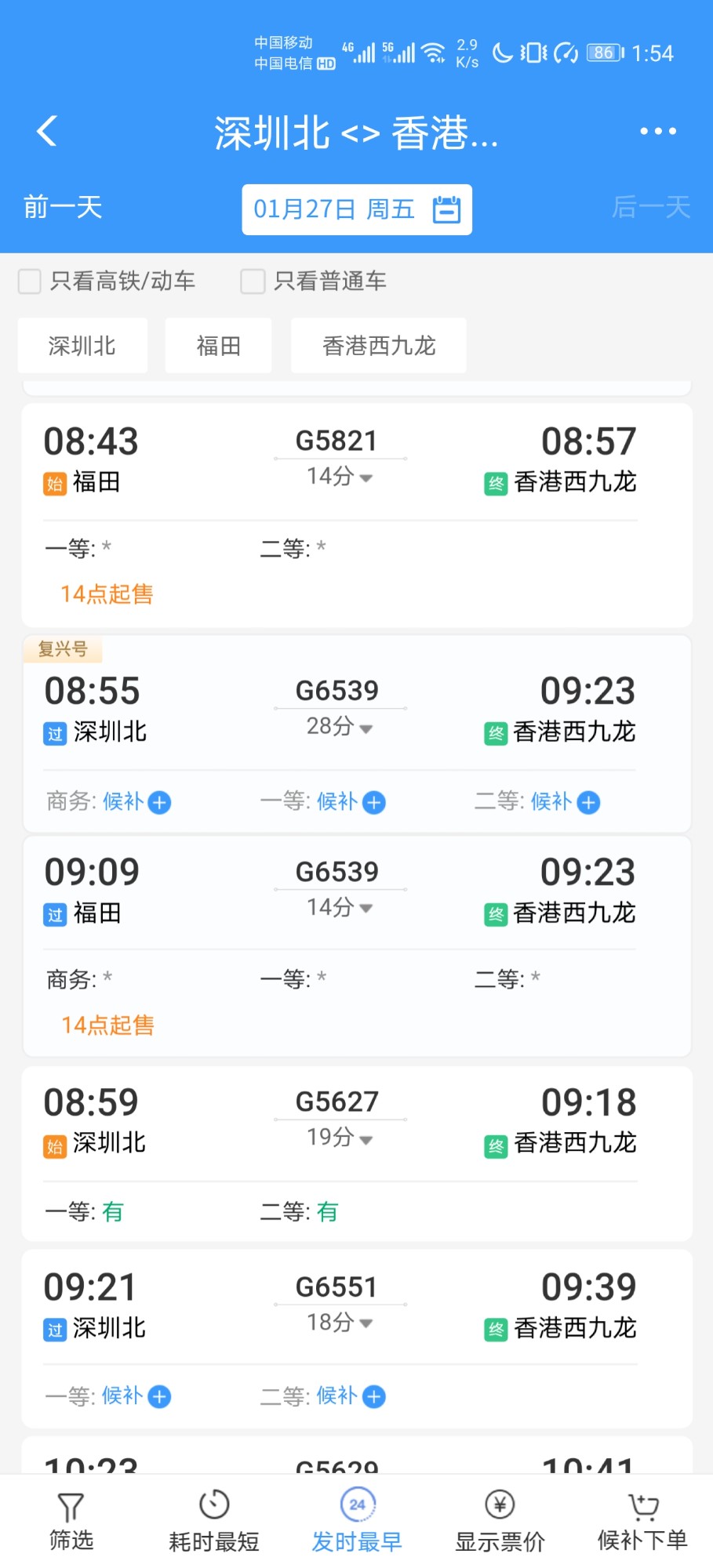
Task: Open the 筛选 filter options
Action: pyautogui.click(x=71, y=1521)
